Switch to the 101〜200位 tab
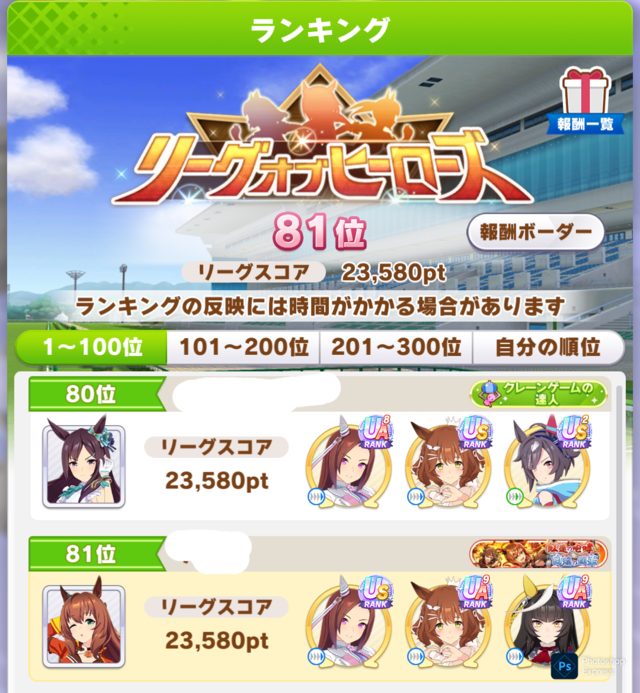The width and height of the screenshot is (640, 693). [x=244, y=347]
